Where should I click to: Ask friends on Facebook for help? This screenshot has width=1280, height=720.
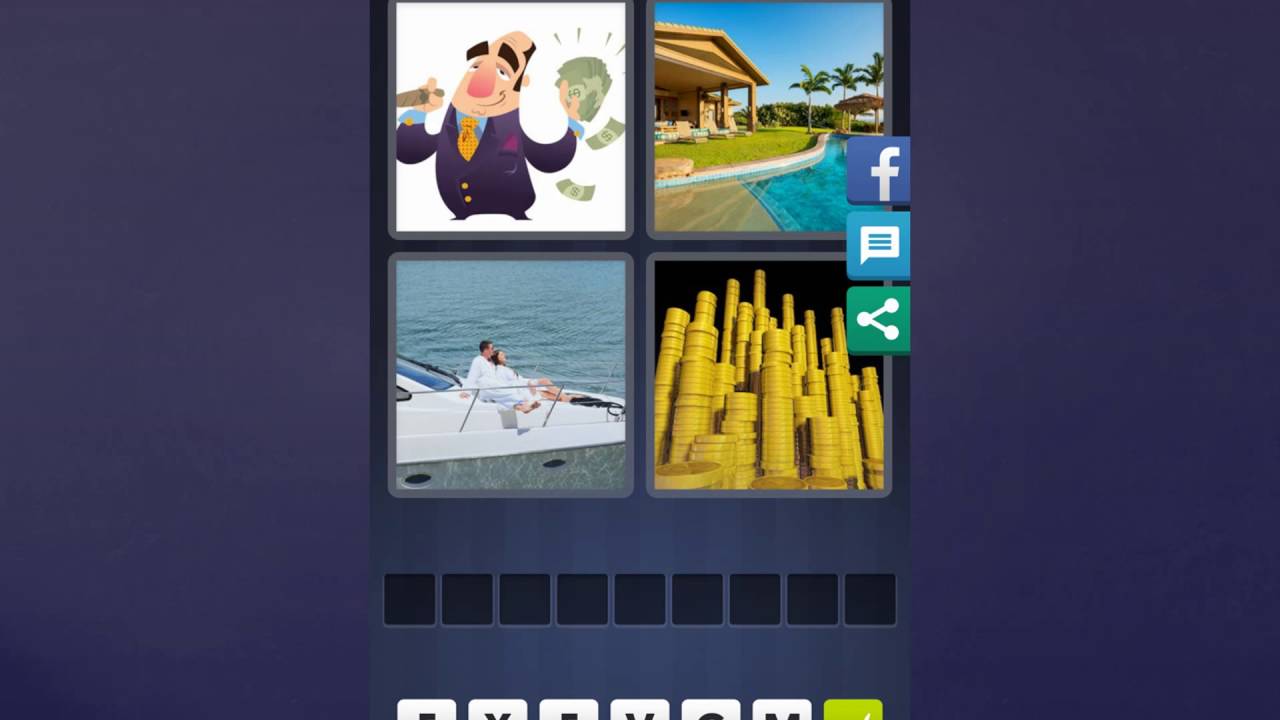pyautogui.click(x=879, y=171)
